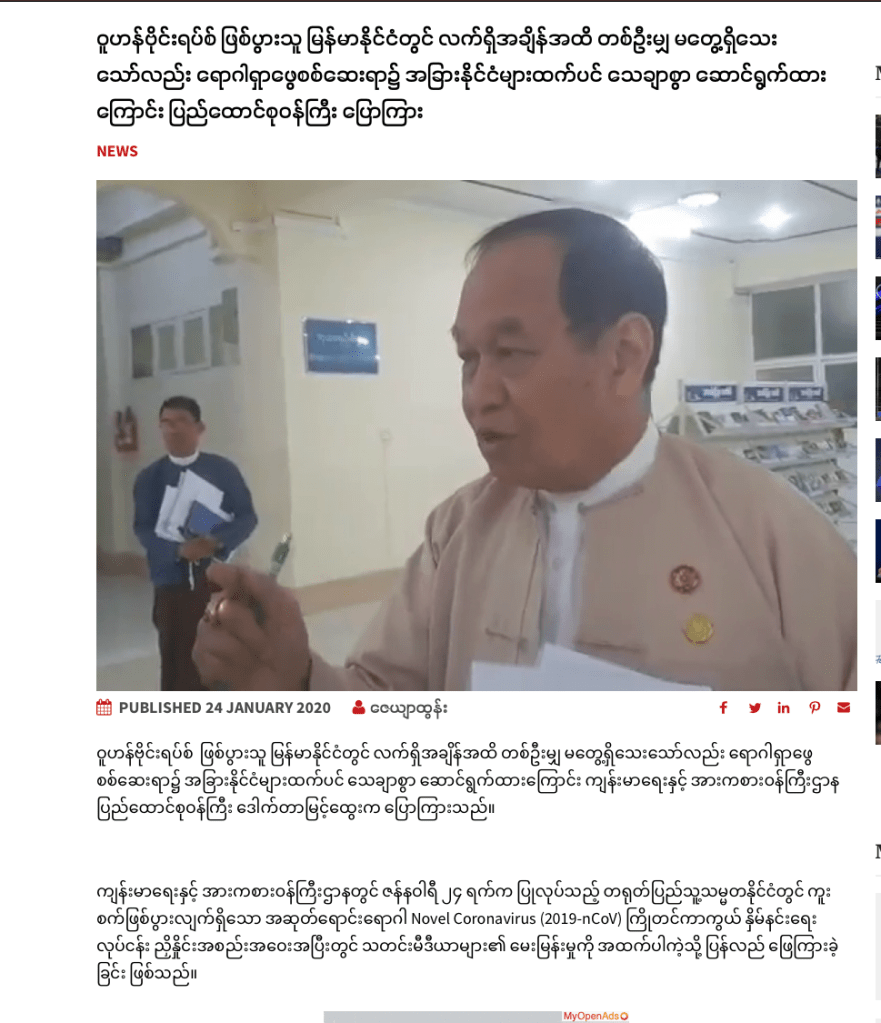
Task: Open the main article photo
Action: (476, 435)
